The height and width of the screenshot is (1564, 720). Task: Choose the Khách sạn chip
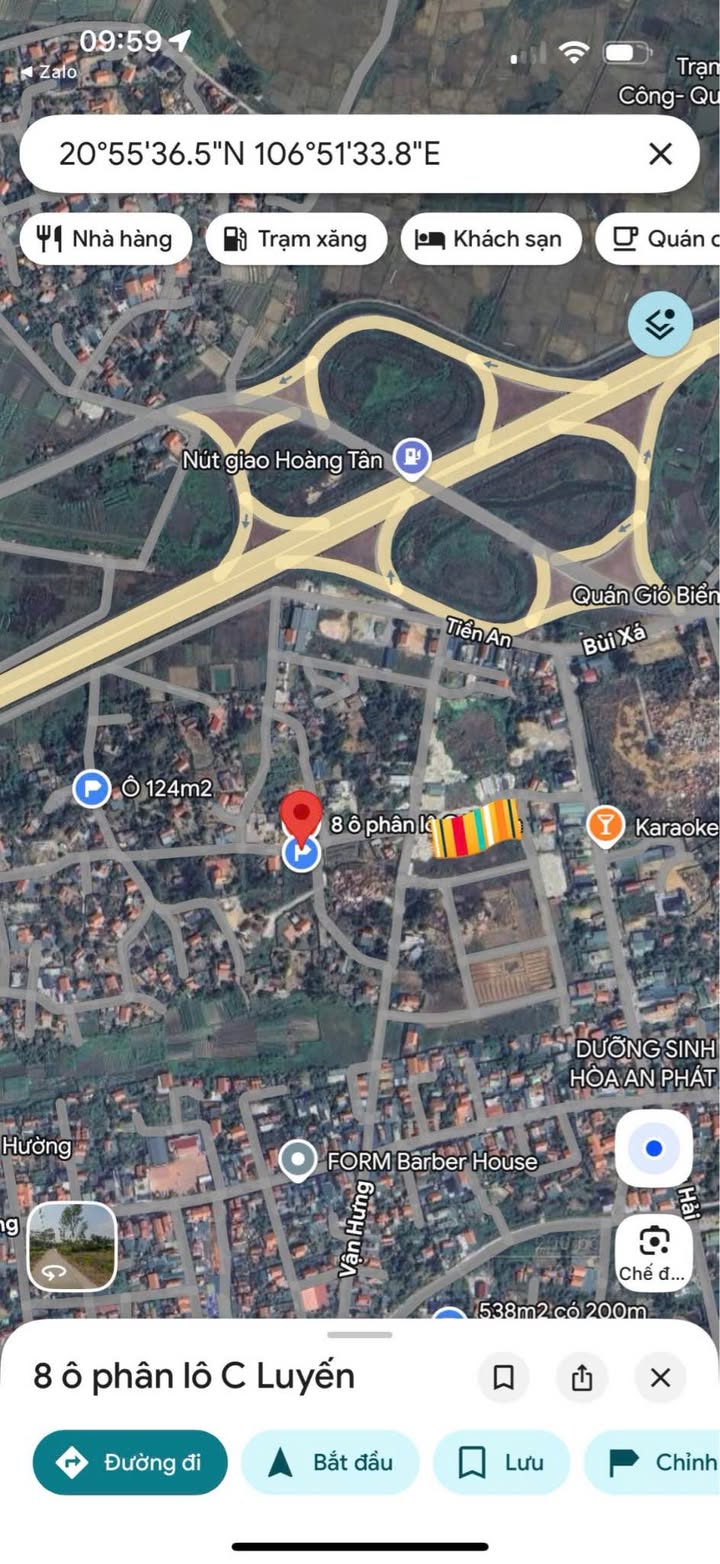coord(490,239)
